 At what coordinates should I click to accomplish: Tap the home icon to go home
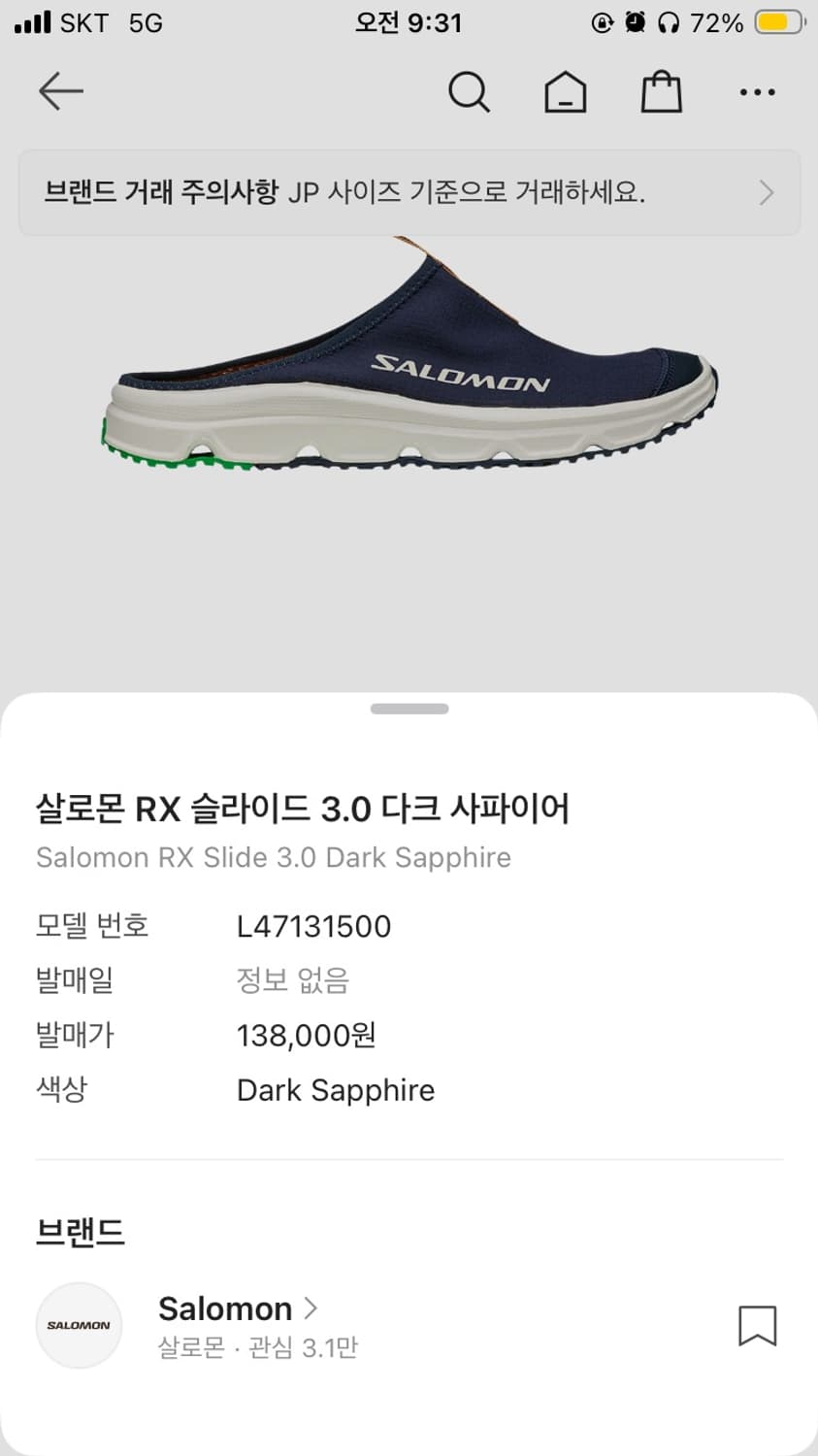(x=566, y=91)
